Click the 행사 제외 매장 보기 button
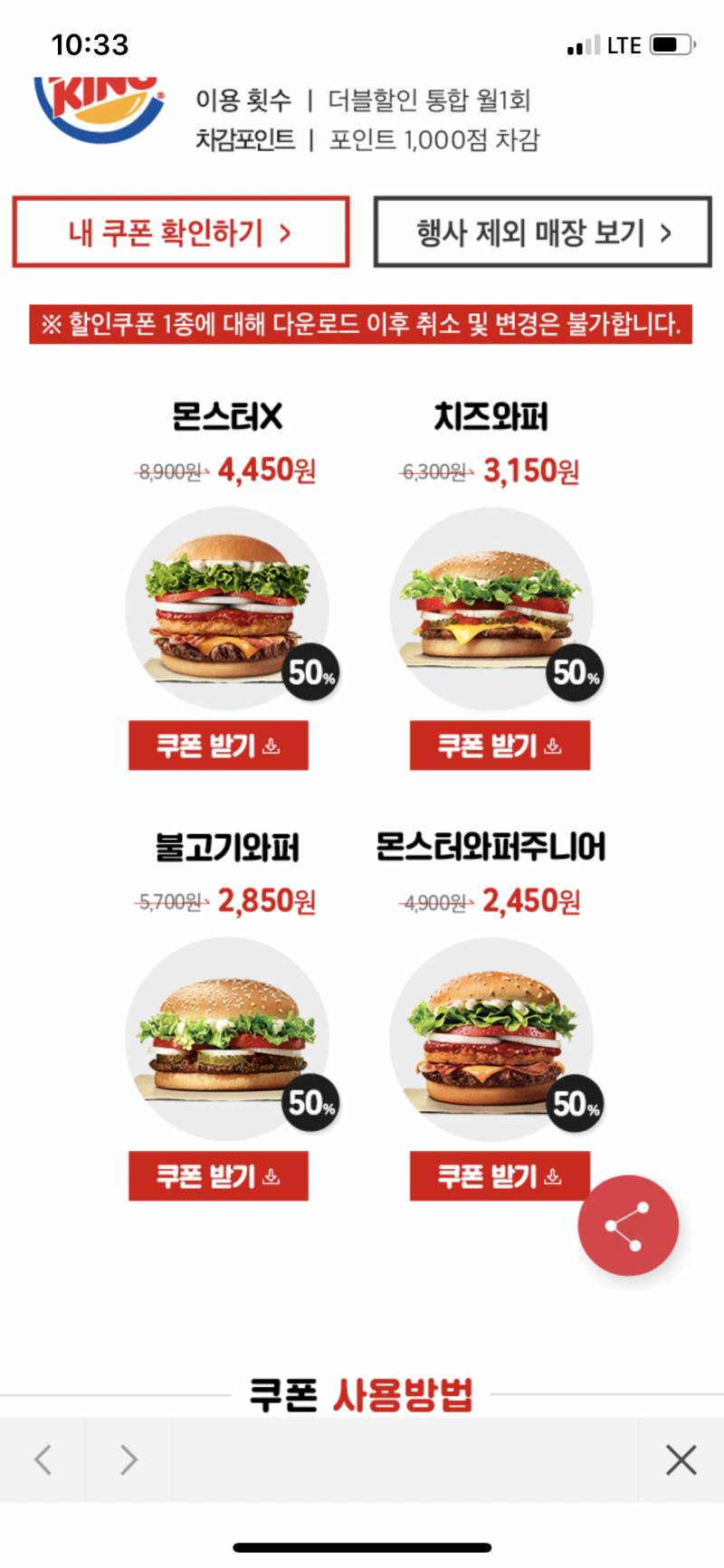The width and height of the screenshot is (724, 1568). pyautogui.click(x=541, y=232)
